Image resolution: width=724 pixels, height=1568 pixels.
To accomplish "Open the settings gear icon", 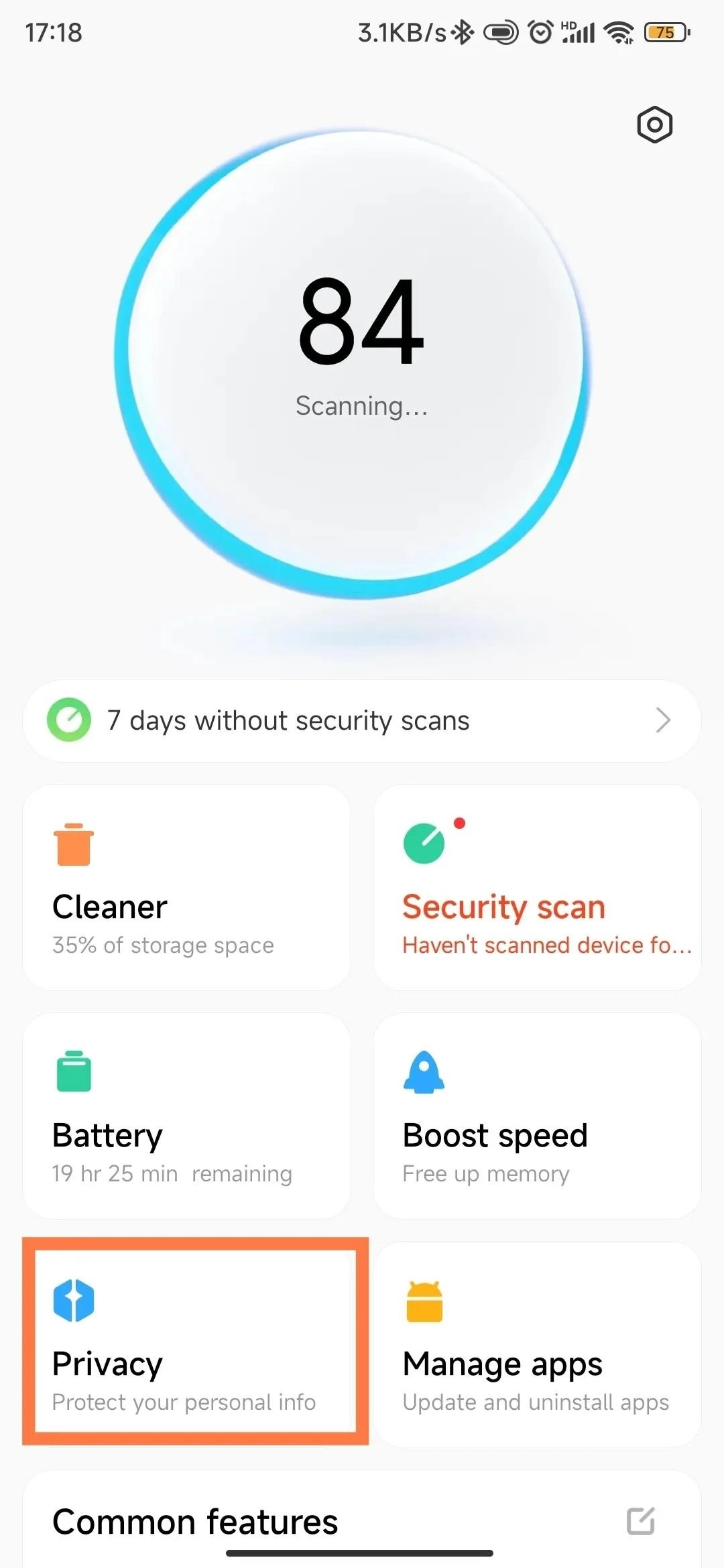I will (654, 125).
